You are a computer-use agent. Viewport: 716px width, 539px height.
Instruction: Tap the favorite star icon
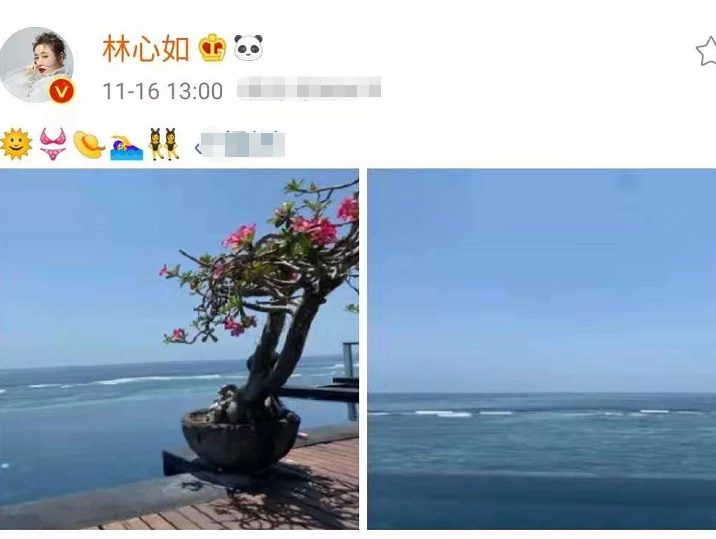[x=705, y=51]
